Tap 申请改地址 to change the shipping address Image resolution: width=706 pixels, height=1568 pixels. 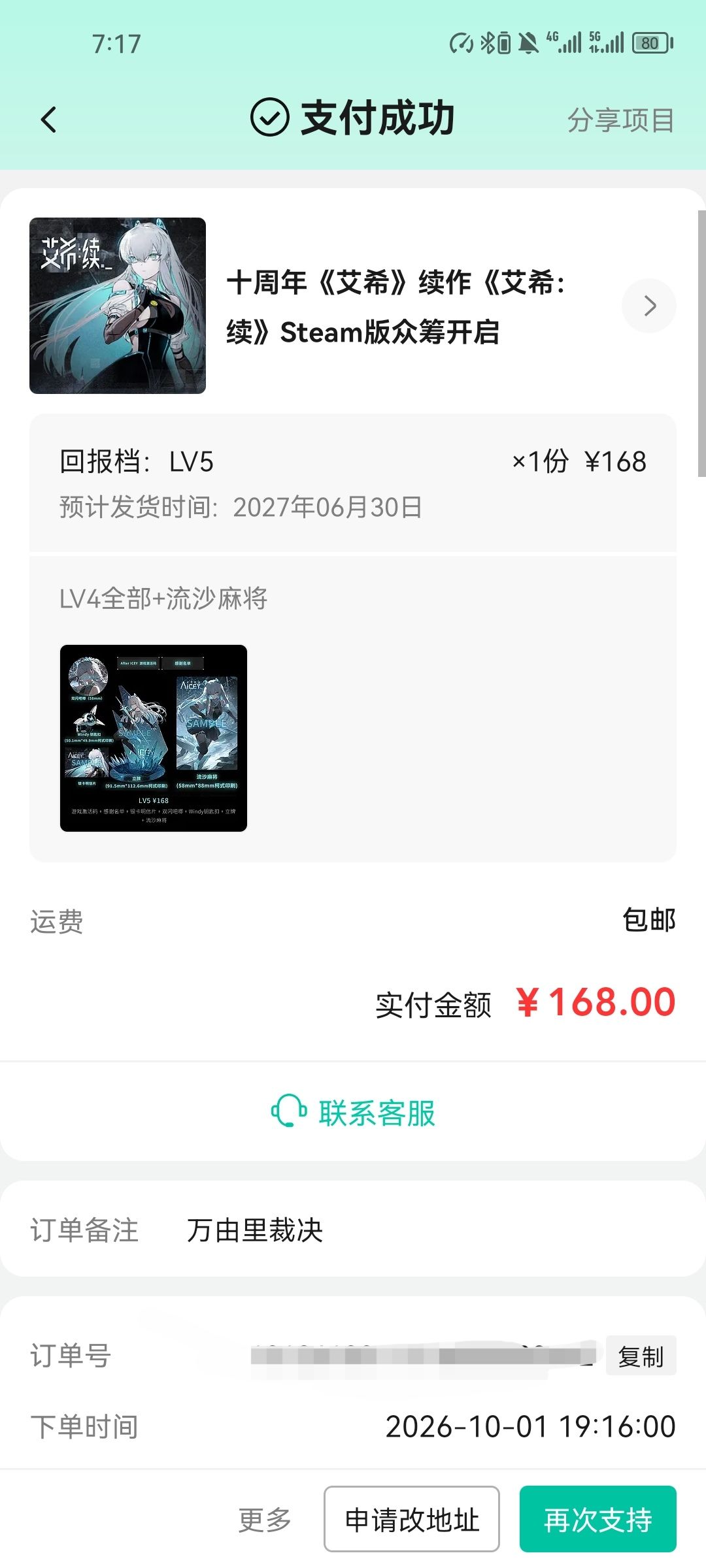(x=412, y=1519)
